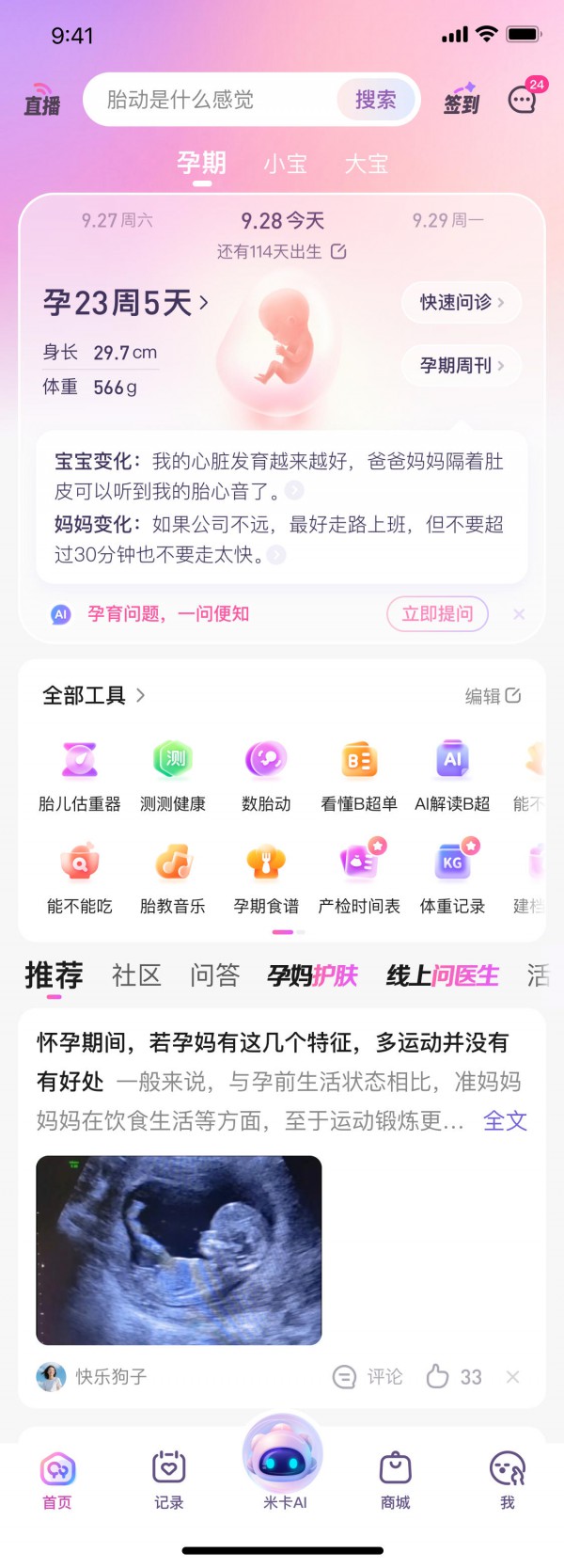
Task: Tap 立即提问 to ask AI
Action: tap(437, 614)
